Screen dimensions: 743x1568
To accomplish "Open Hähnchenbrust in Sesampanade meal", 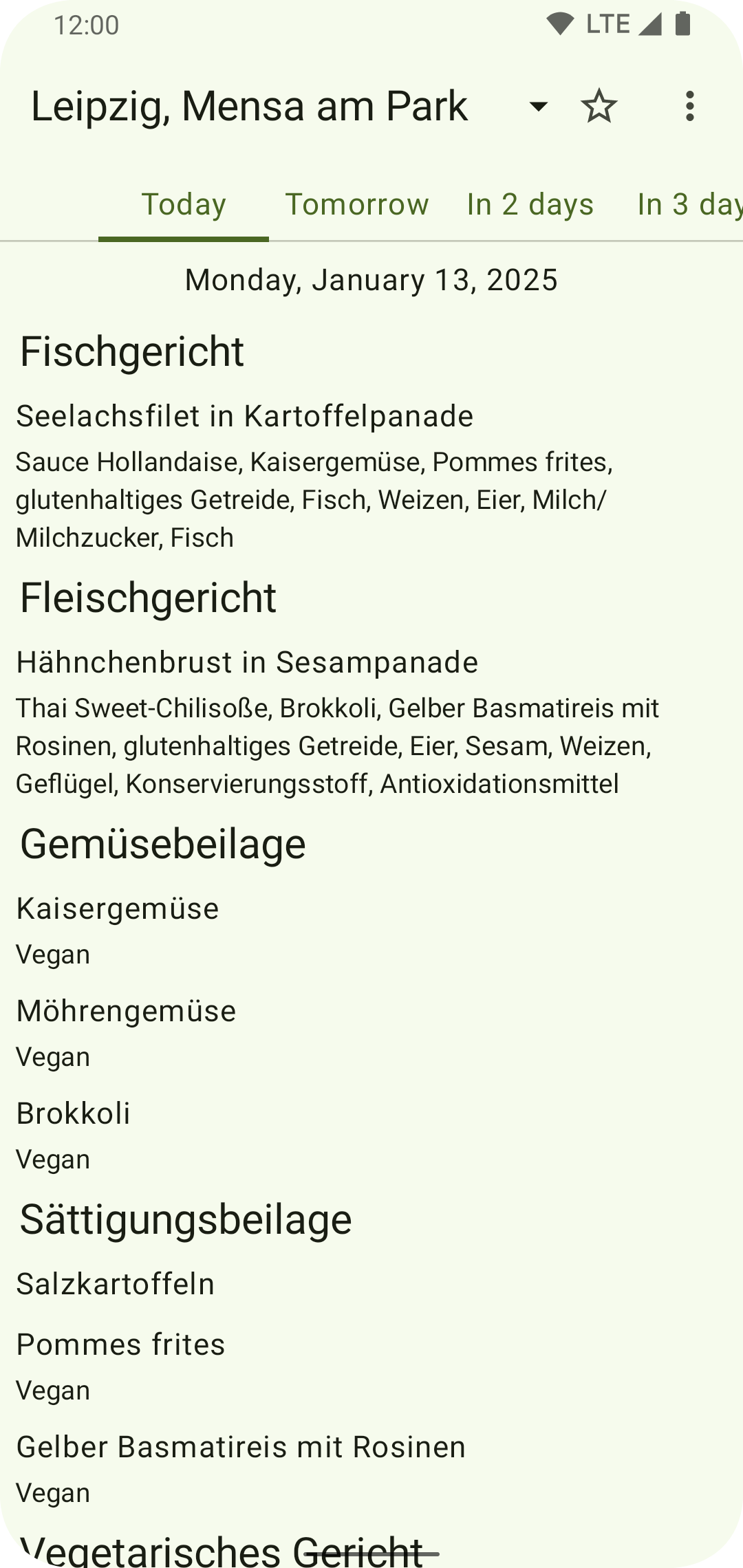I will (247, 662).
